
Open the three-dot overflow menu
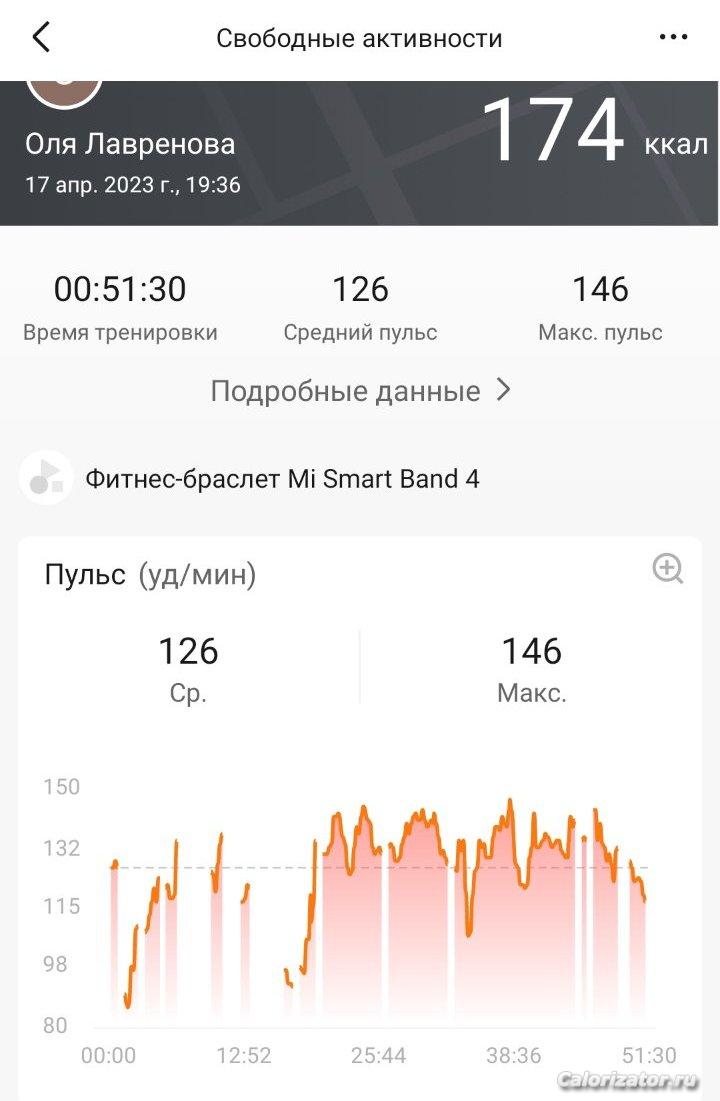coord(674,38)
